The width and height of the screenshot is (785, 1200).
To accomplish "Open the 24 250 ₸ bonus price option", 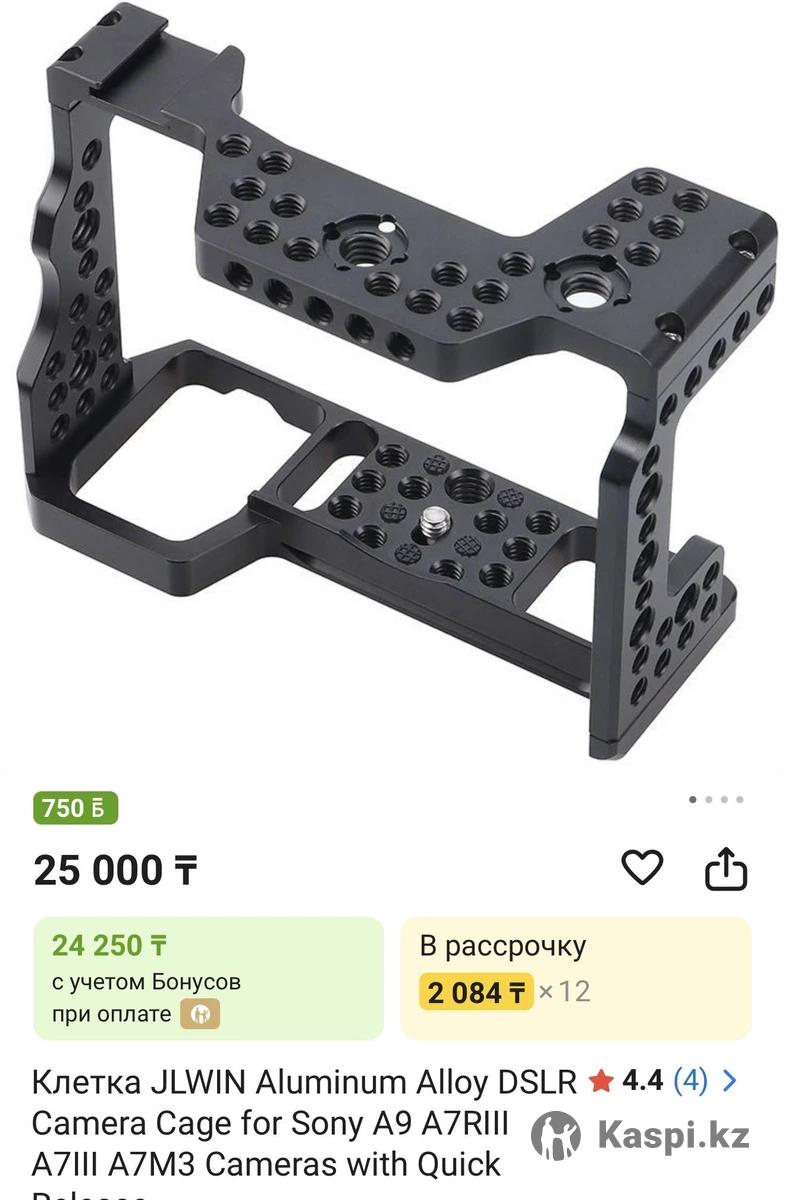I will (208, 978).
